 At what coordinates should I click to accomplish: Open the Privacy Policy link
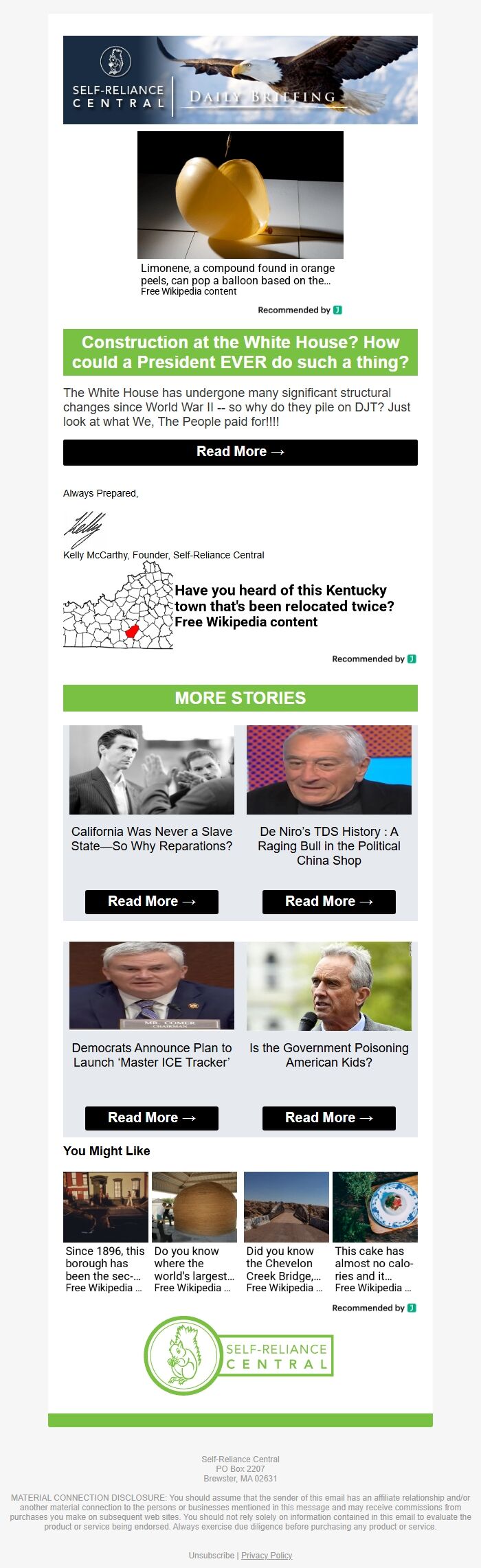(x=267, y=1555)
